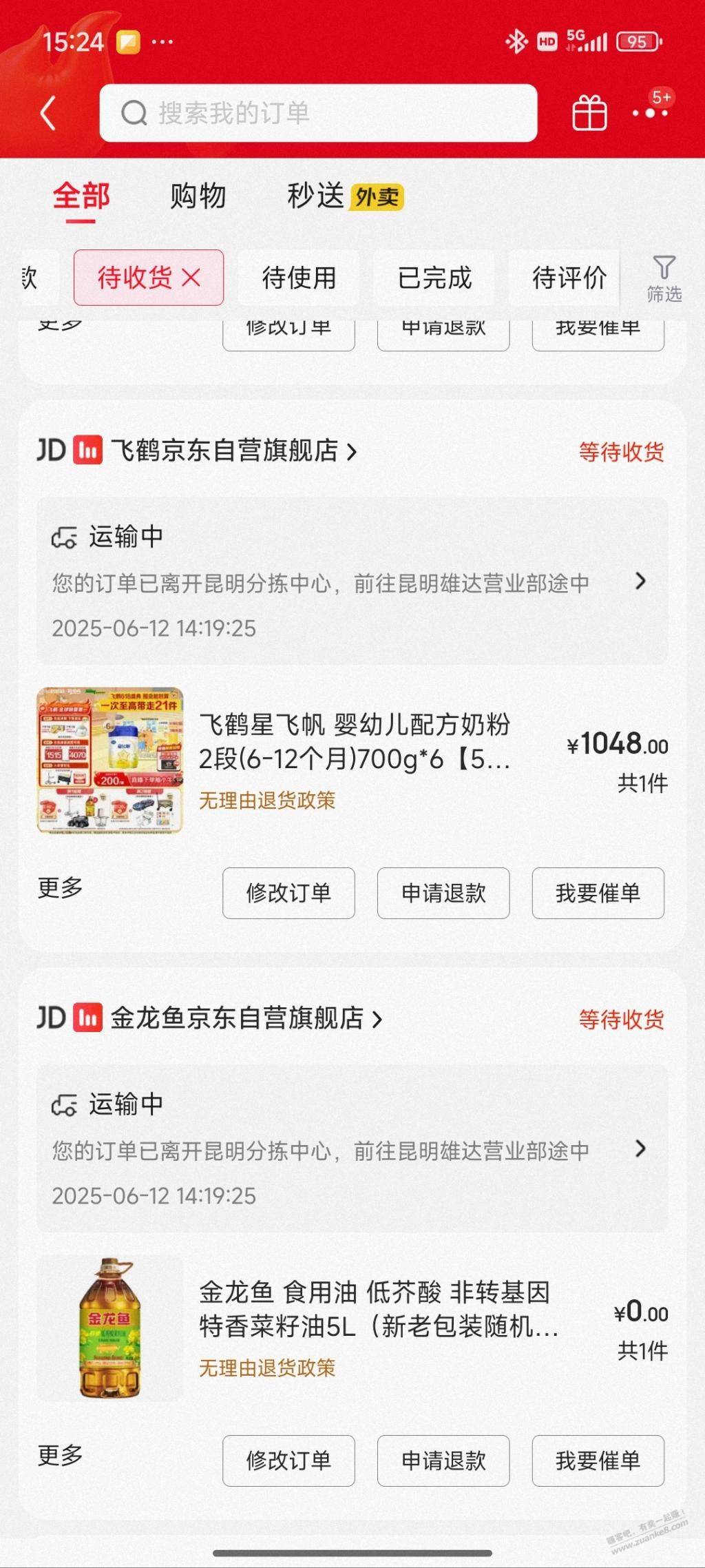
Task: Tap the 搜索我的订单 search box
Action: [x=318, y=113]
